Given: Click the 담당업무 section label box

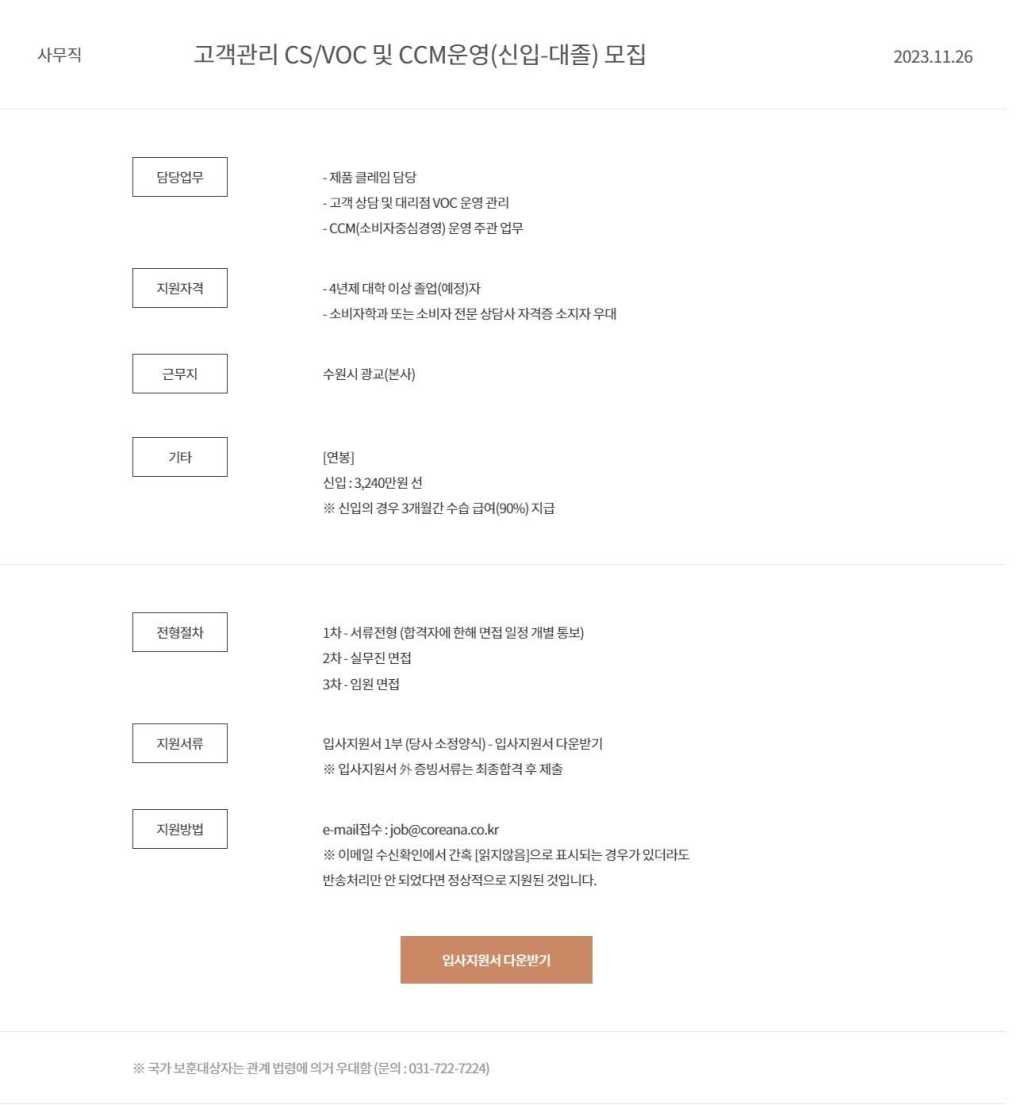Looking at the screenshot, I should coord(179,176).
